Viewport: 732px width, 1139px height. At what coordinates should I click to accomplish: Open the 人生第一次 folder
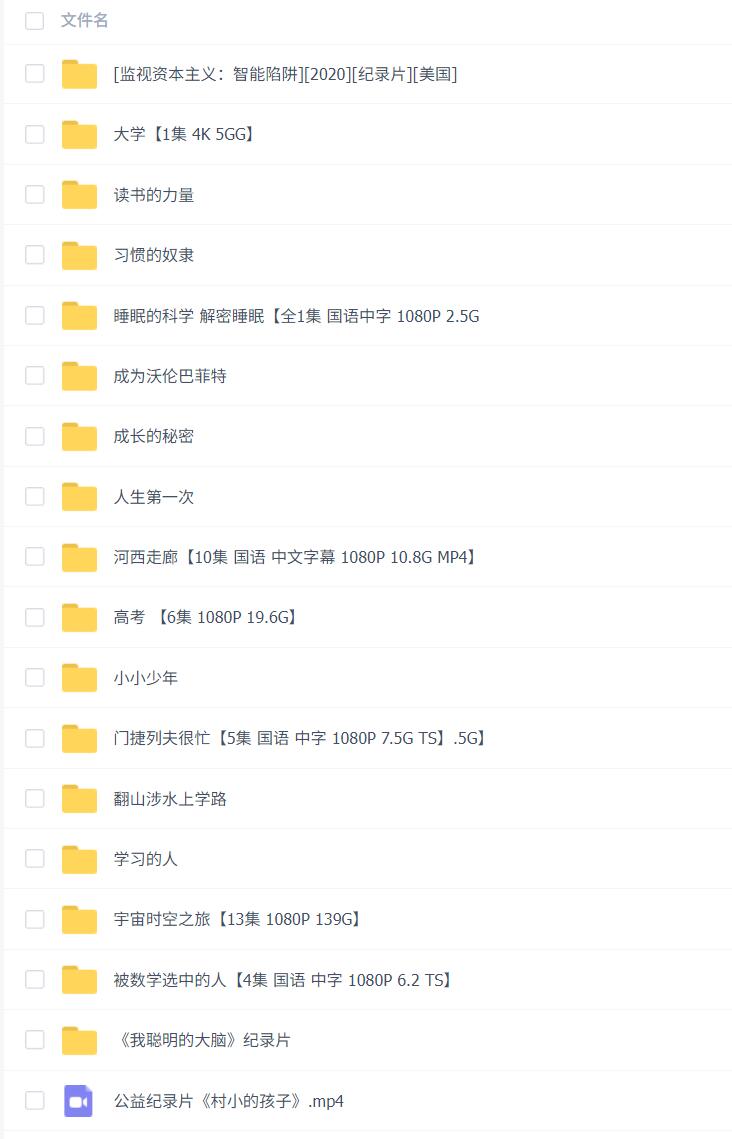point(154,496)
